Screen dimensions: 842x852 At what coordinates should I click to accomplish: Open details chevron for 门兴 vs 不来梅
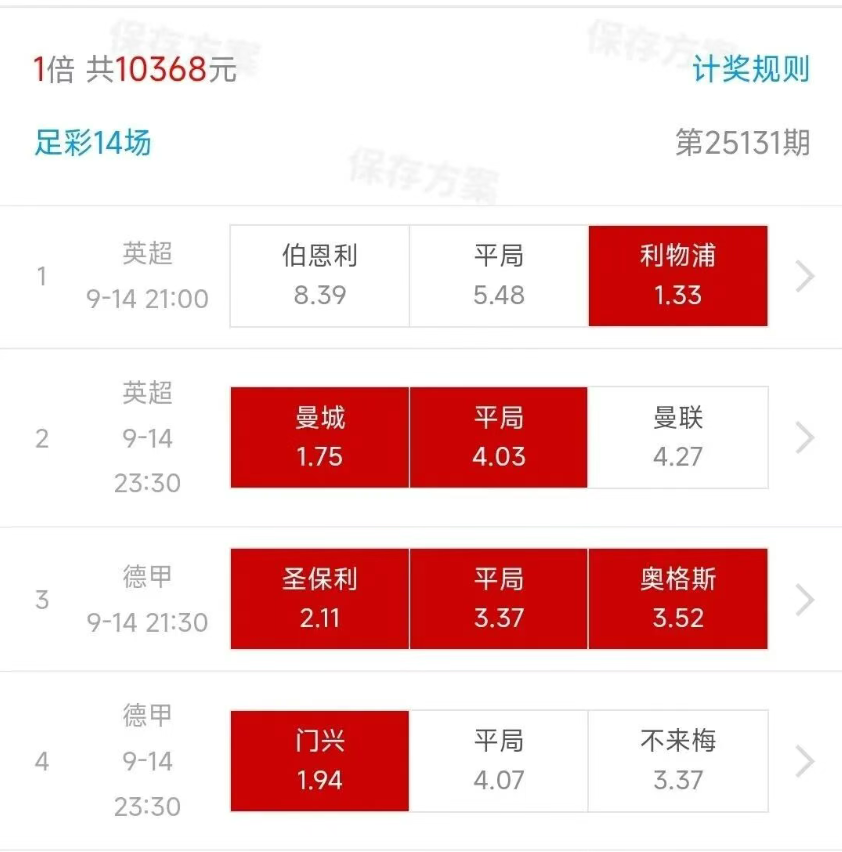tap(805, 761)
